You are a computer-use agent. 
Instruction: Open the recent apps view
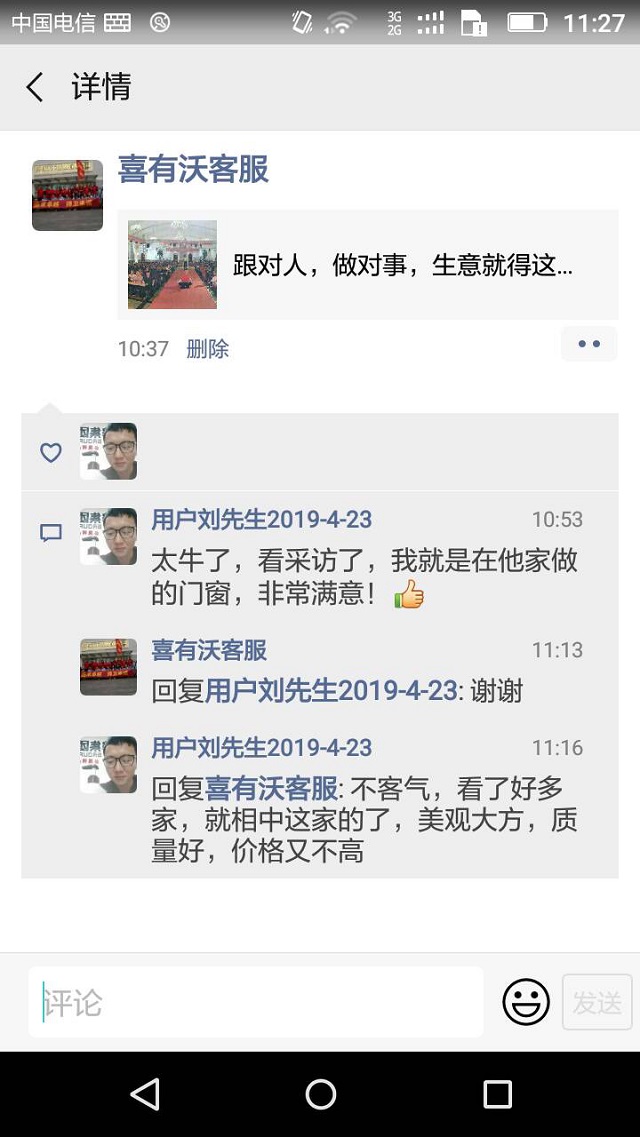[x=497, y=1094]
